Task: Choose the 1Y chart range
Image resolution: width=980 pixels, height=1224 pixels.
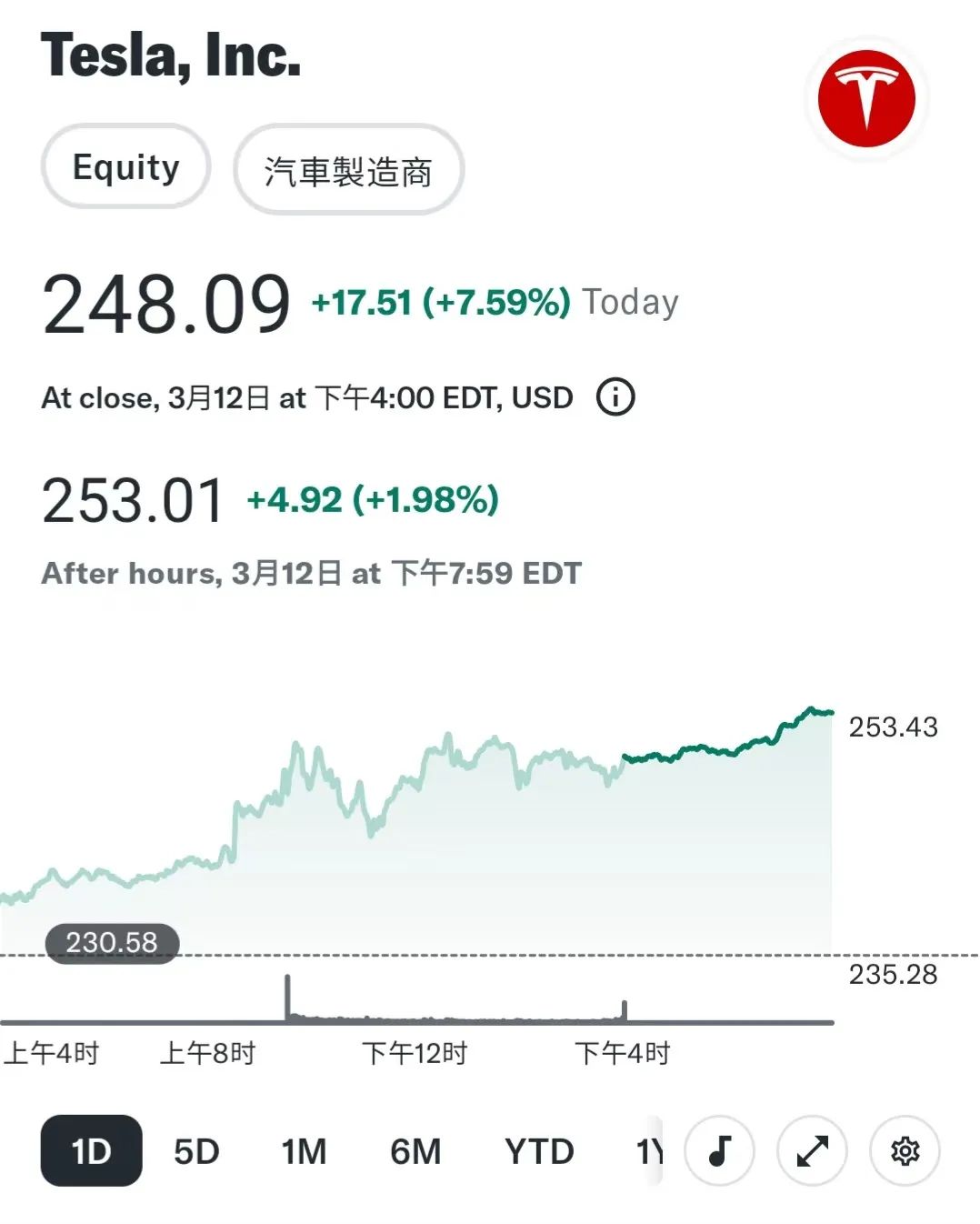Action: [649, 1151]
